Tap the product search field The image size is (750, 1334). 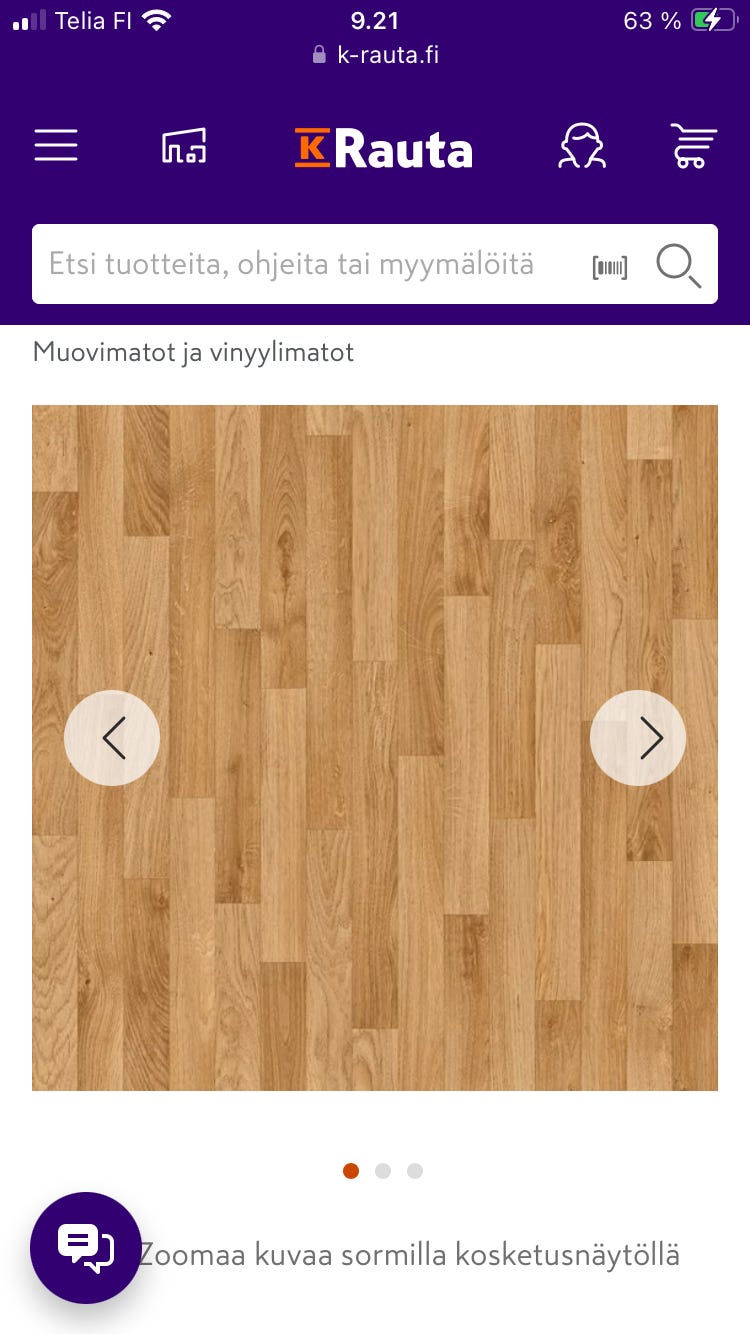coord(300,264)
